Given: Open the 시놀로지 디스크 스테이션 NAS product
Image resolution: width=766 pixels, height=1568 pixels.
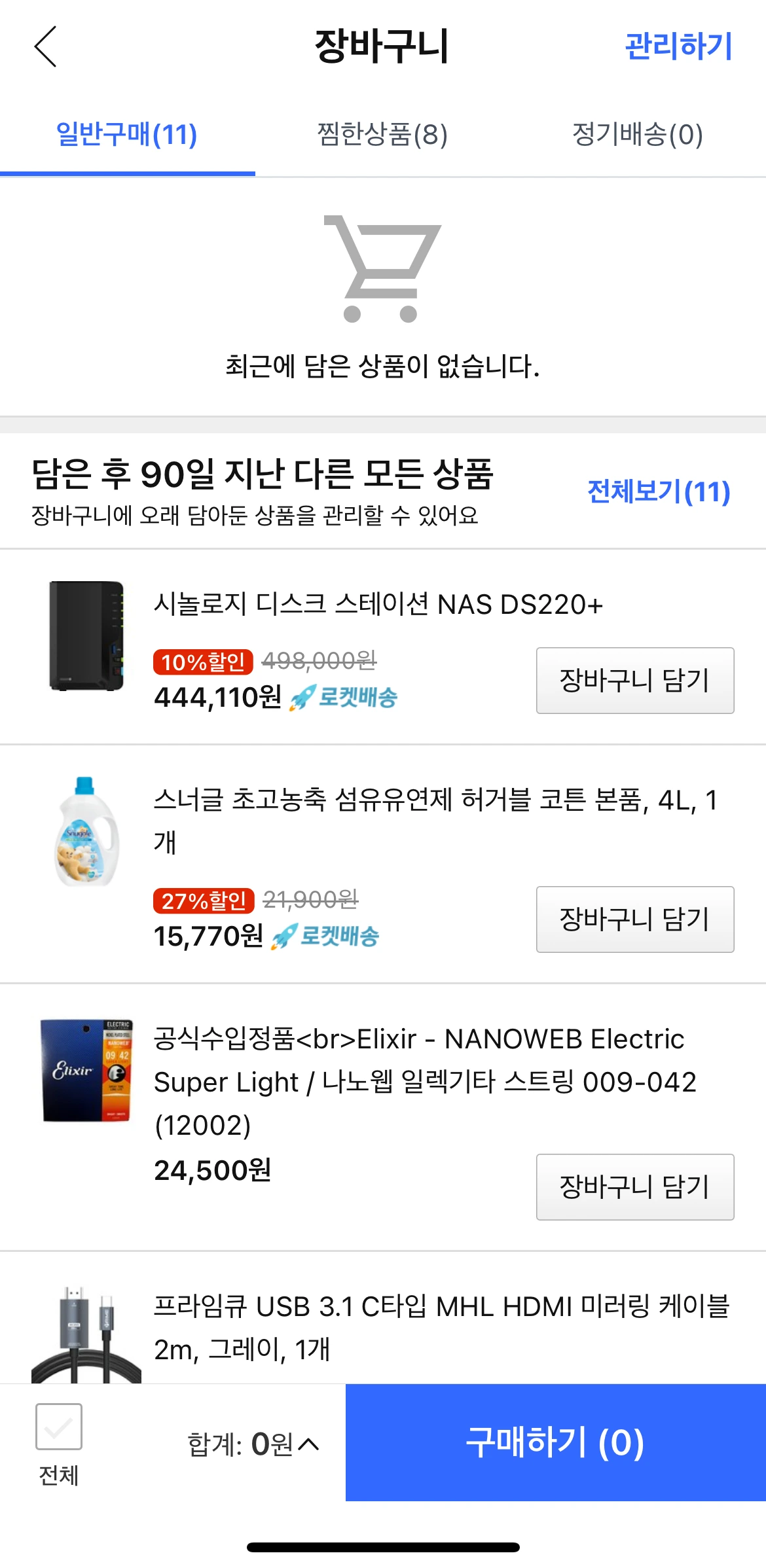Looking at the screenshot, I should (378, 604).
